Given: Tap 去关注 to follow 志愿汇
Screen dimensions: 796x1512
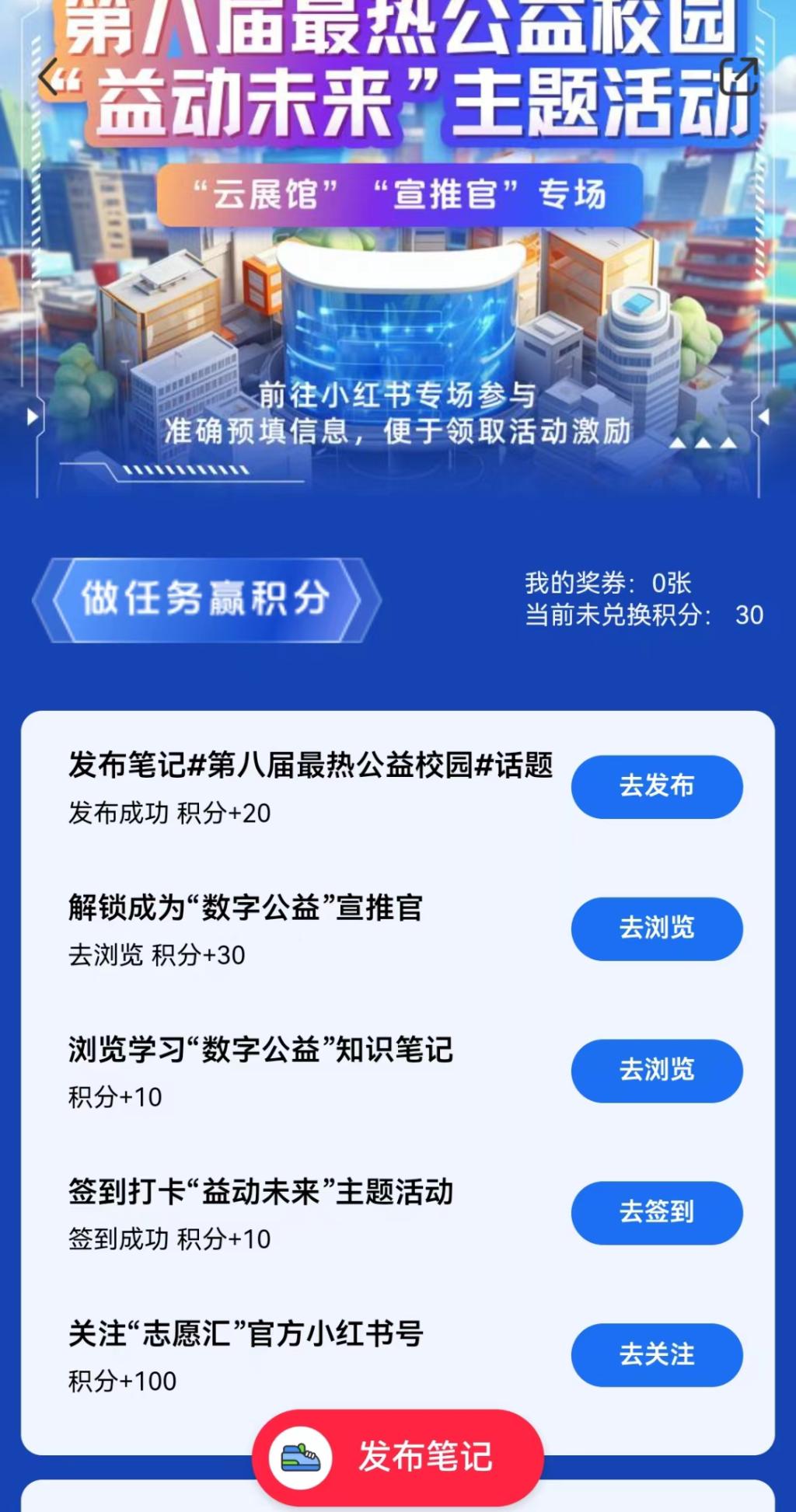Looking at the screenshot, I should point(657,1354).
